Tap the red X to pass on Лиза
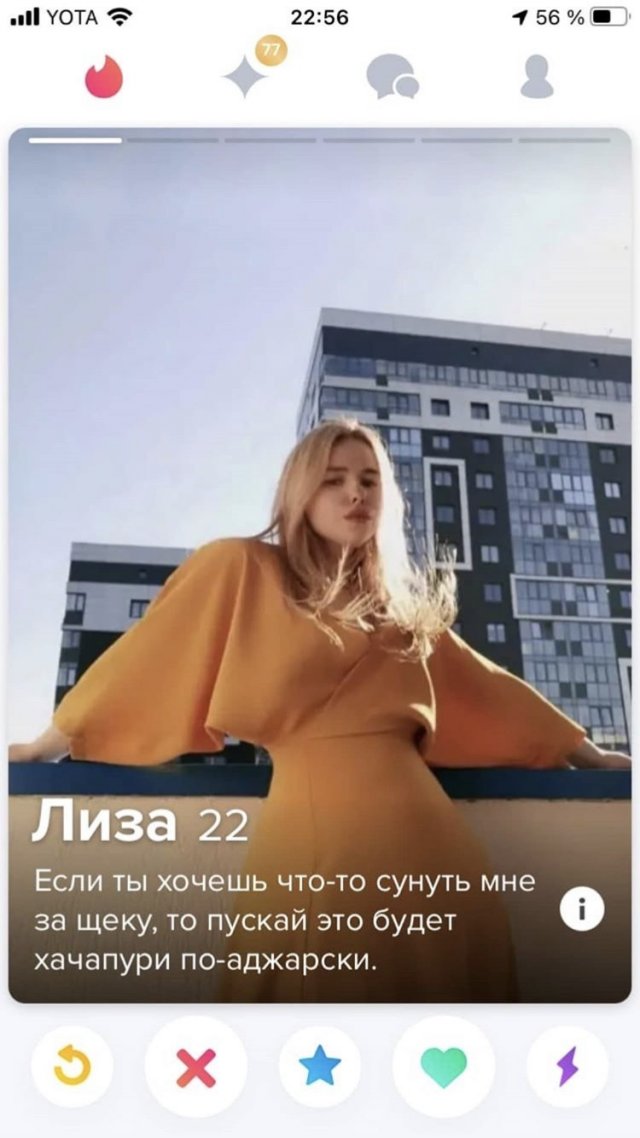This screenshot has height=1138, width=640. [196, 1067]
